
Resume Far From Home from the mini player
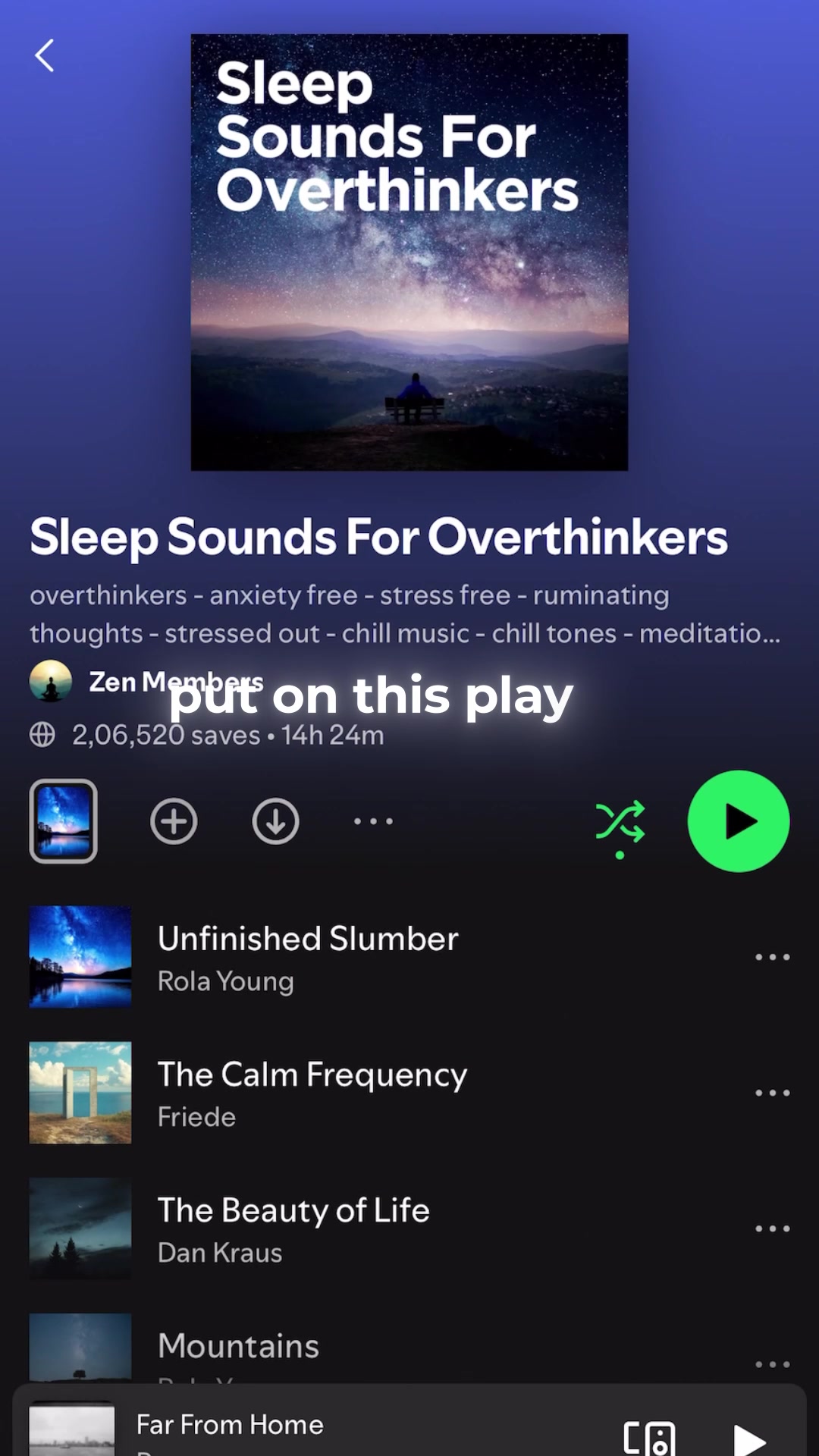click(x=748, y=1439)
